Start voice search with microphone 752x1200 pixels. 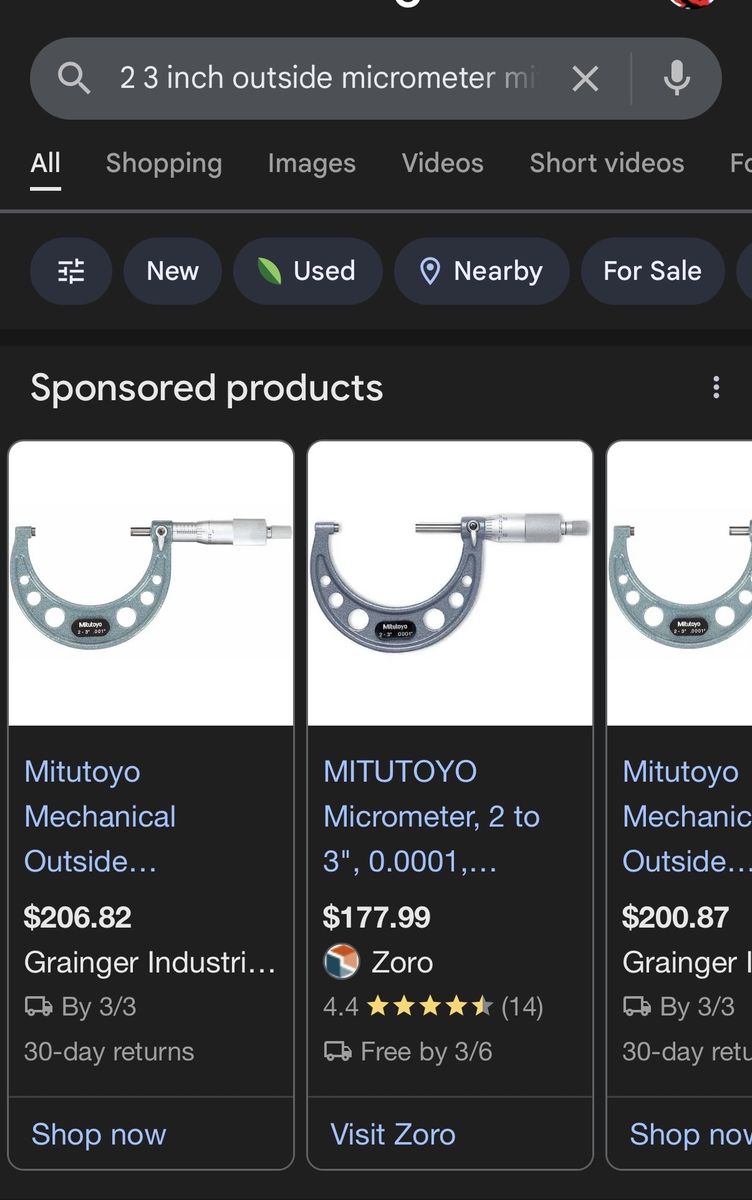tap(677, 79)
